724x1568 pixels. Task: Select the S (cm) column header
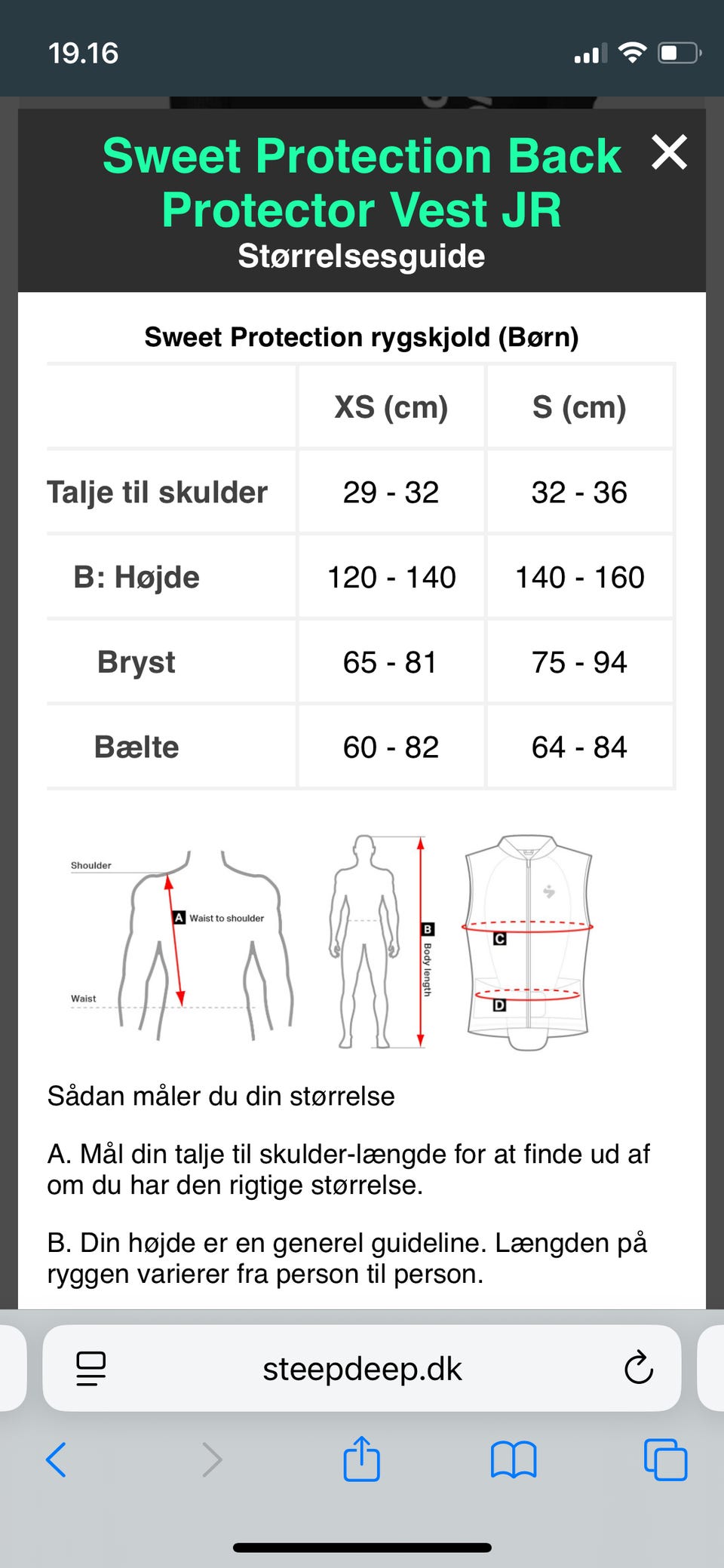click(579, 407)
